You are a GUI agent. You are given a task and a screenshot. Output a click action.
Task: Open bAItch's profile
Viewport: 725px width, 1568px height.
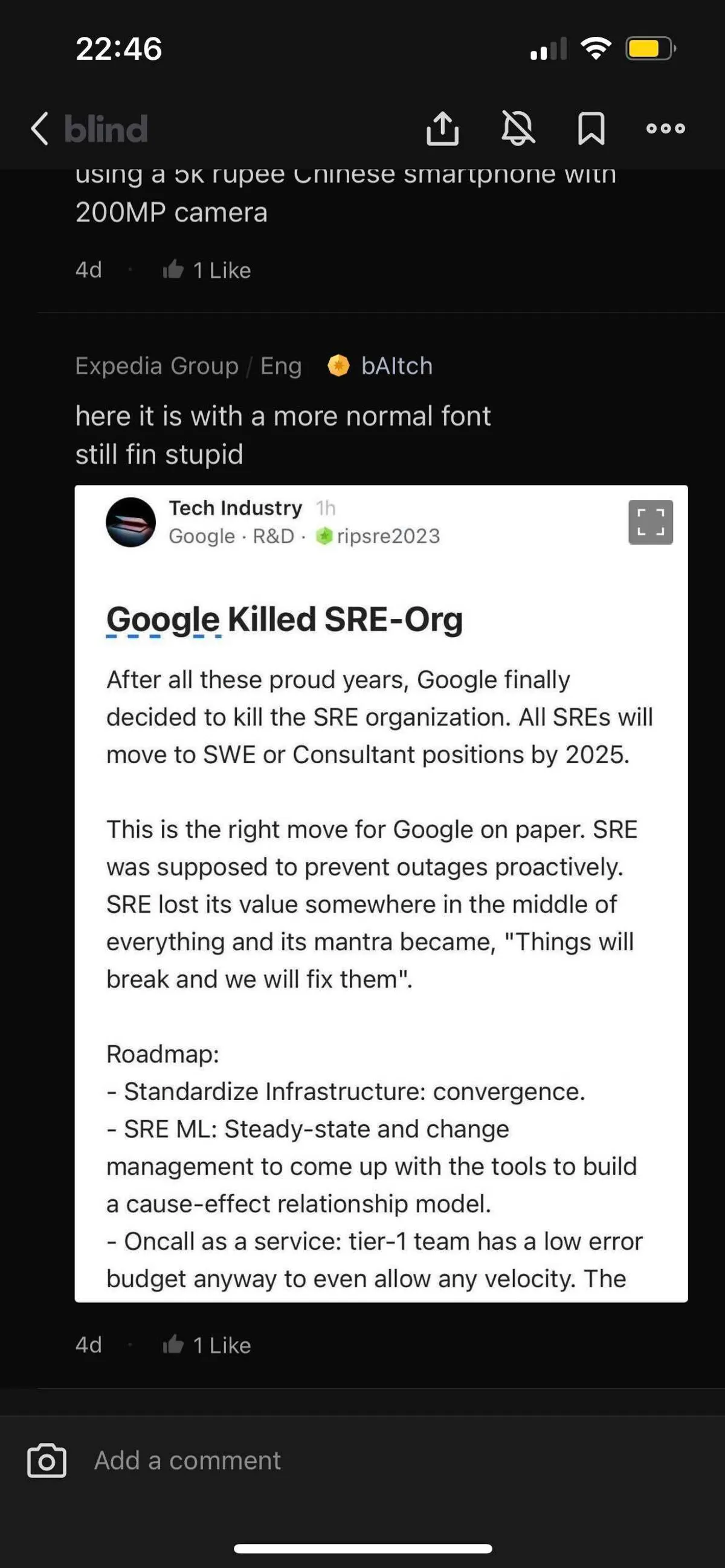pos(396,366)
